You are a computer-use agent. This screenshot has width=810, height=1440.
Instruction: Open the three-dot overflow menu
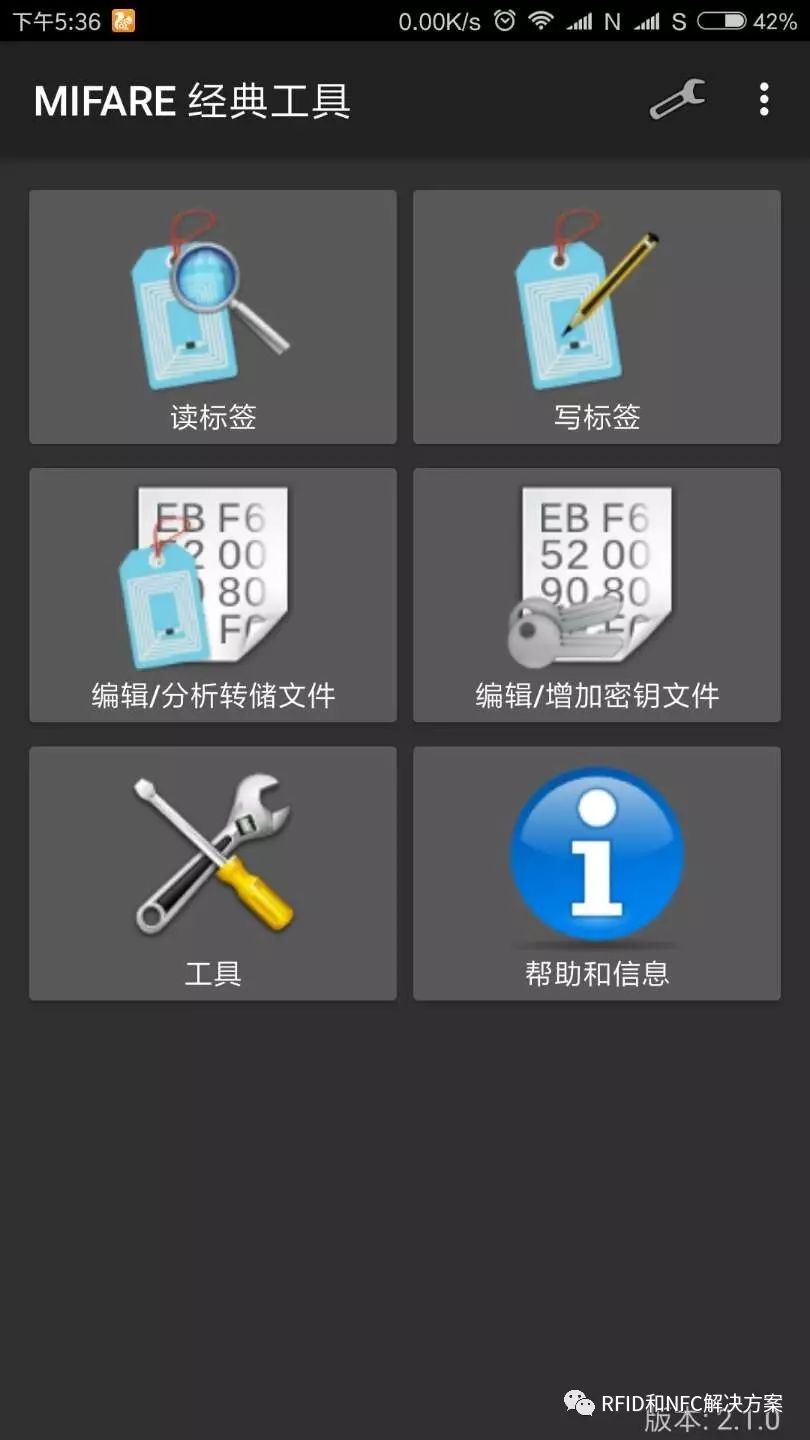pyautogui.click(x=764, y=99)
